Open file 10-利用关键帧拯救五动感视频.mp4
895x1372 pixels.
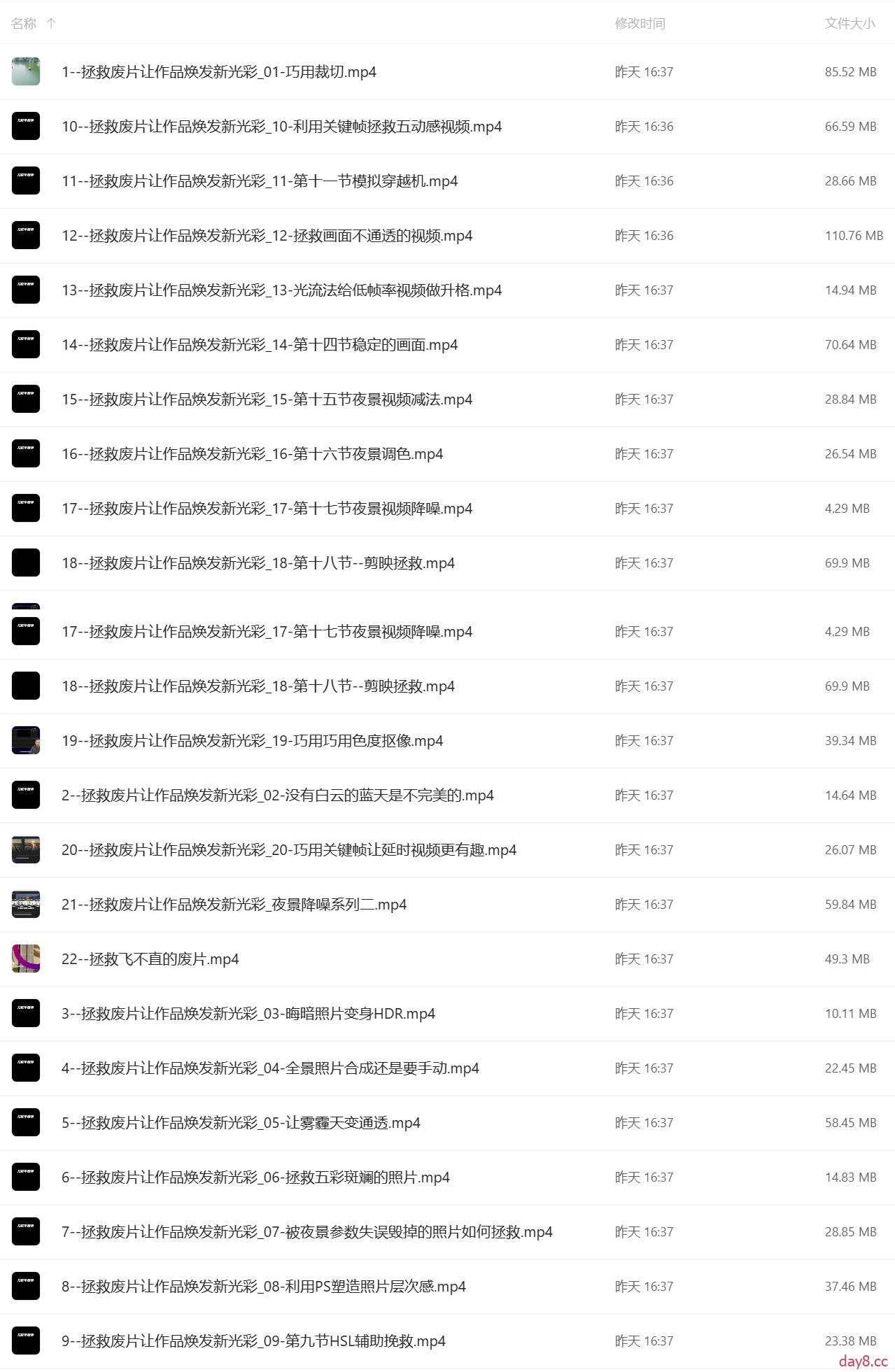(x=281, y=127)
